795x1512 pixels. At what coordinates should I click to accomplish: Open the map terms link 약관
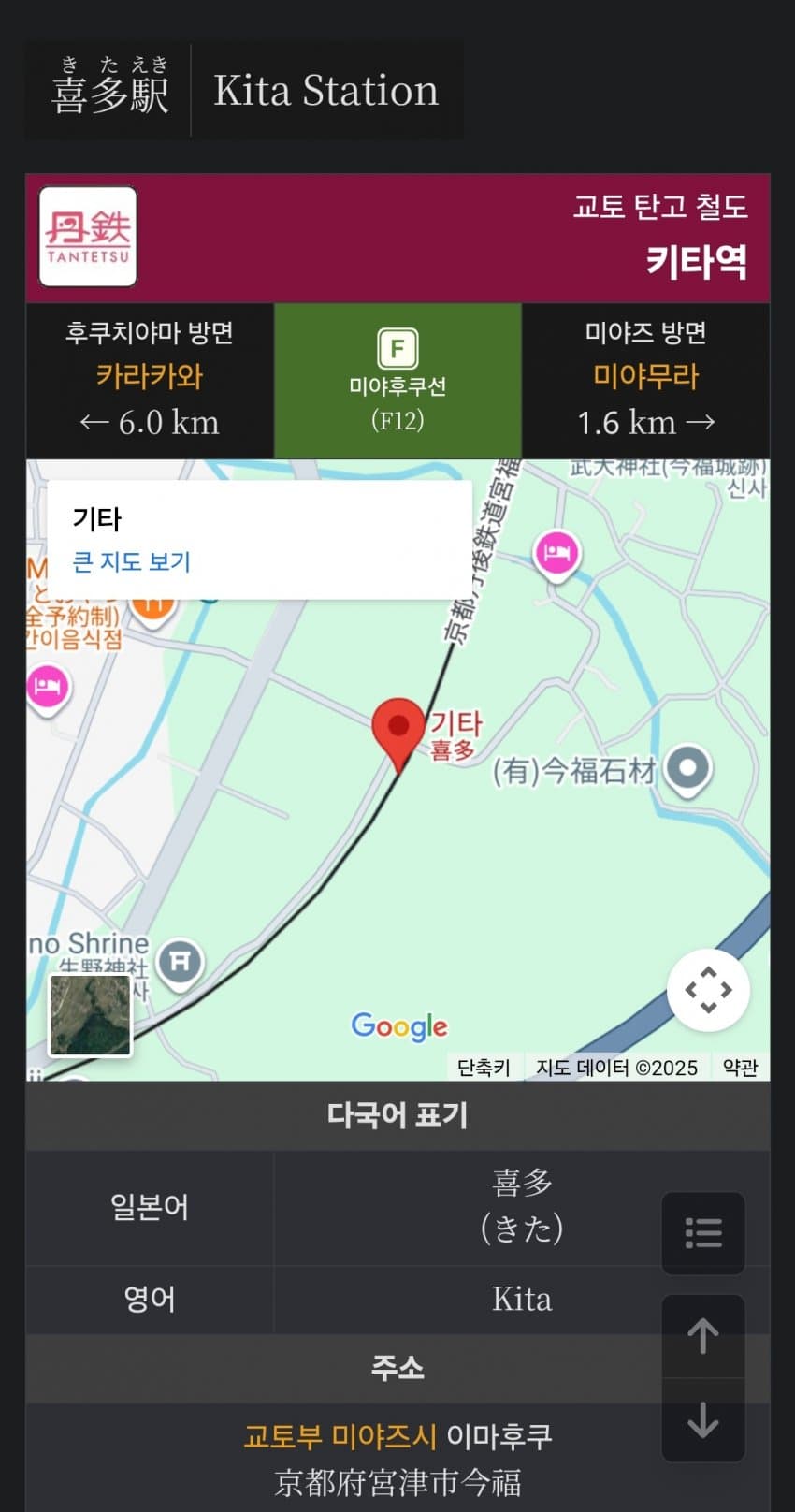tap(740, 1068)
